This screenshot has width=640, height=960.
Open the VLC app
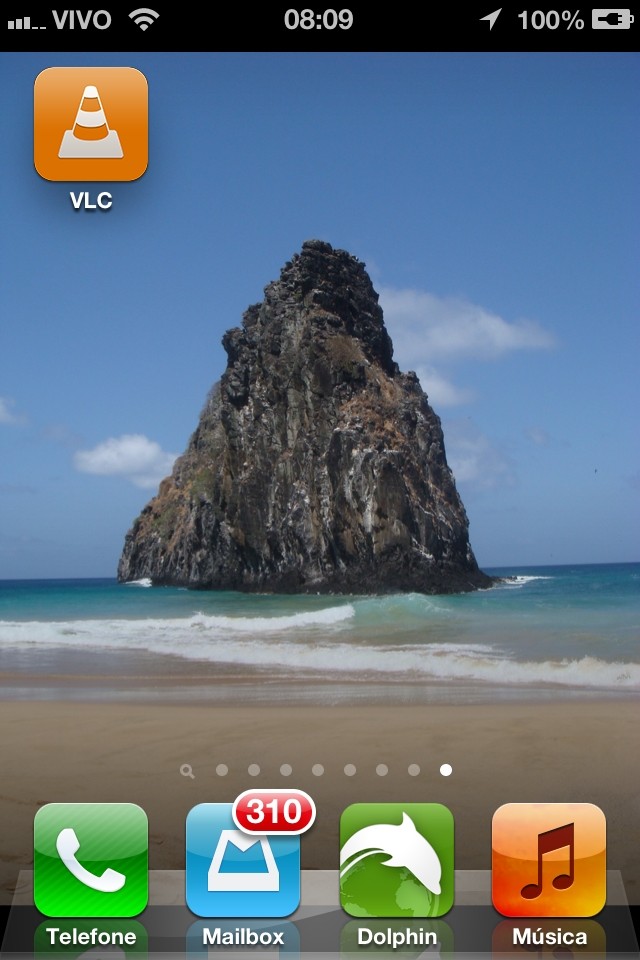[91, 124]
